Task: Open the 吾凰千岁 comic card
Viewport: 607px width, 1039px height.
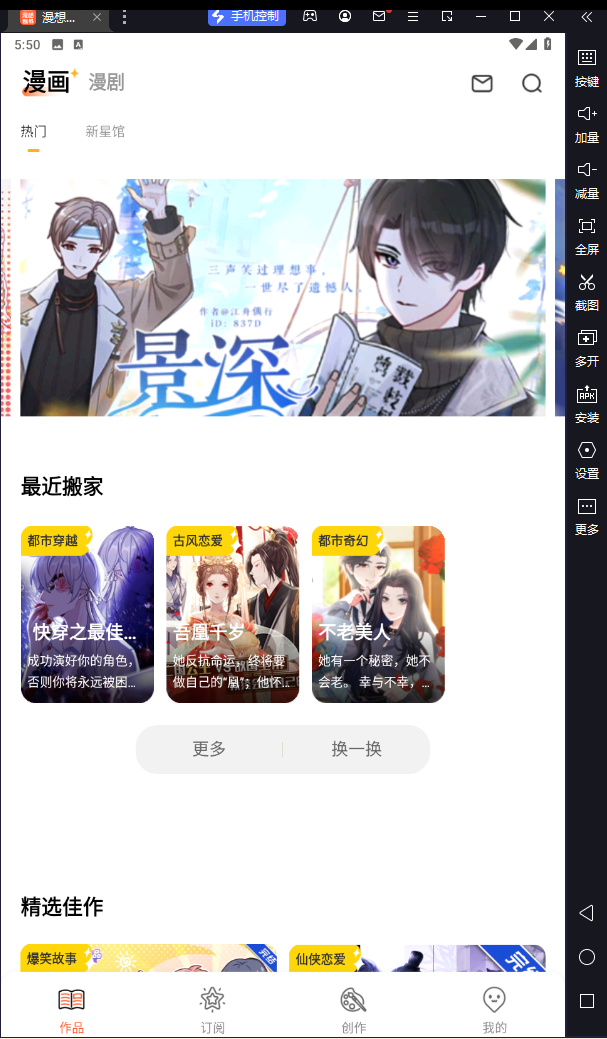Action: (x=232, y=614)
